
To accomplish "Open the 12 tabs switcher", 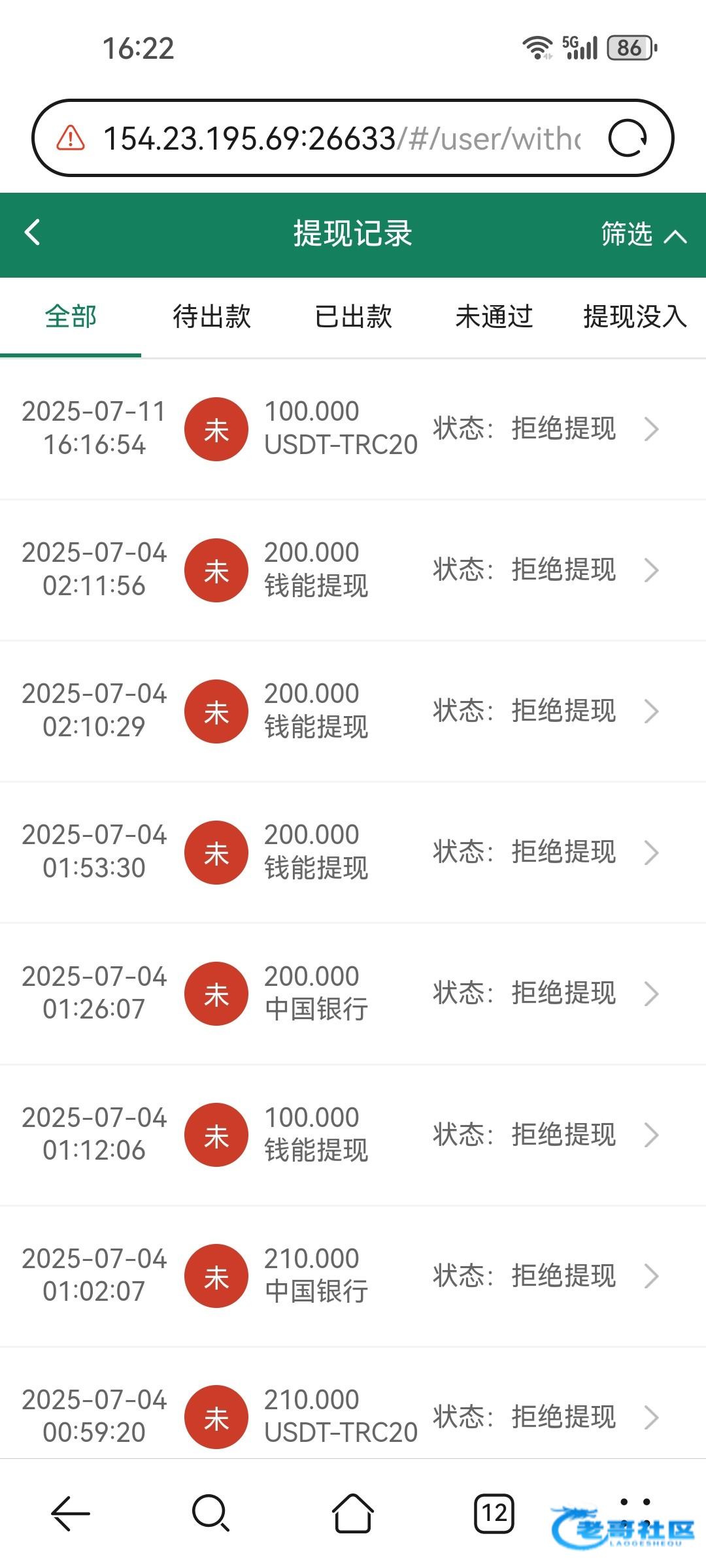I will 494,1513.
